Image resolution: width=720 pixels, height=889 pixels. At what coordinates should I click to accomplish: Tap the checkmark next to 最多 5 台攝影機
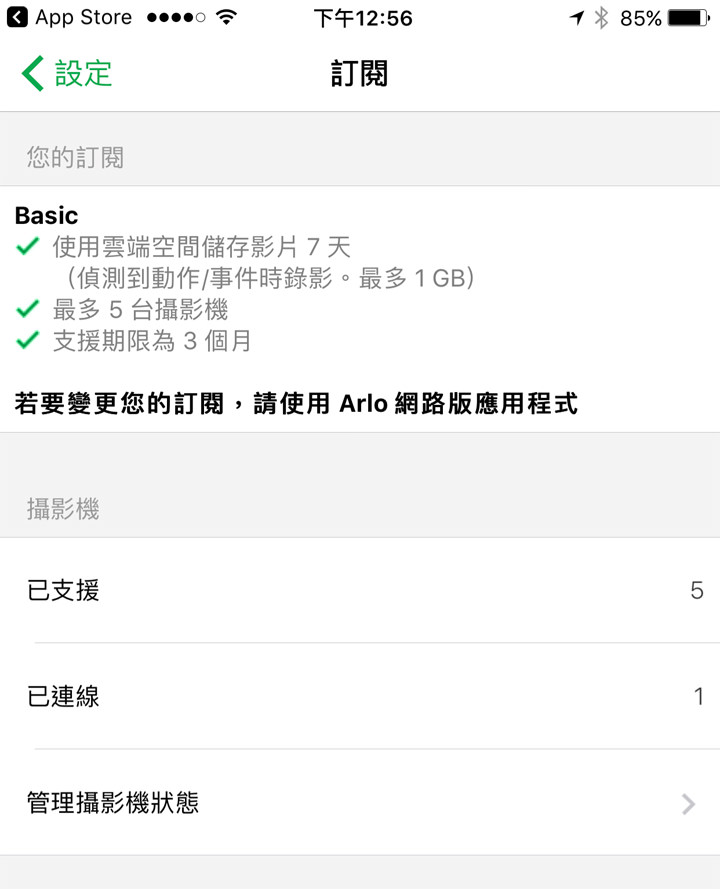tap(28, 309)
